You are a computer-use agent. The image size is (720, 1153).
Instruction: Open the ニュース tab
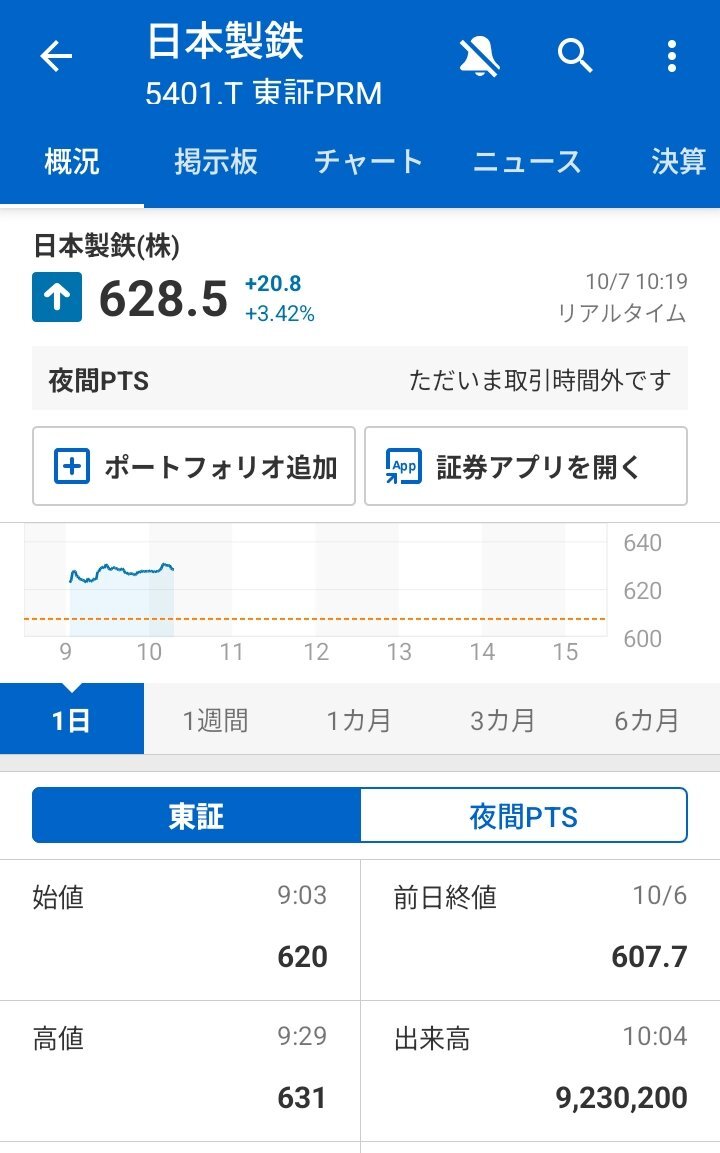[527, 162]
